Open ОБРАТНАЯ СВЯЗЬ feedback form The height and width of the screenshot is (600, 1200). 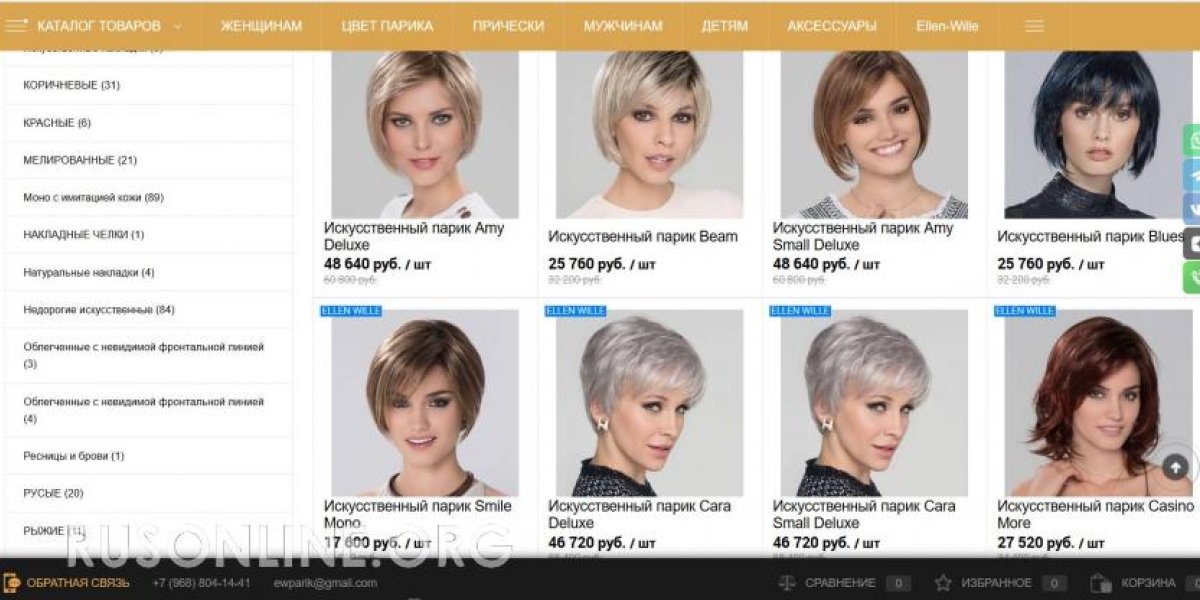(x=77, y=583)
